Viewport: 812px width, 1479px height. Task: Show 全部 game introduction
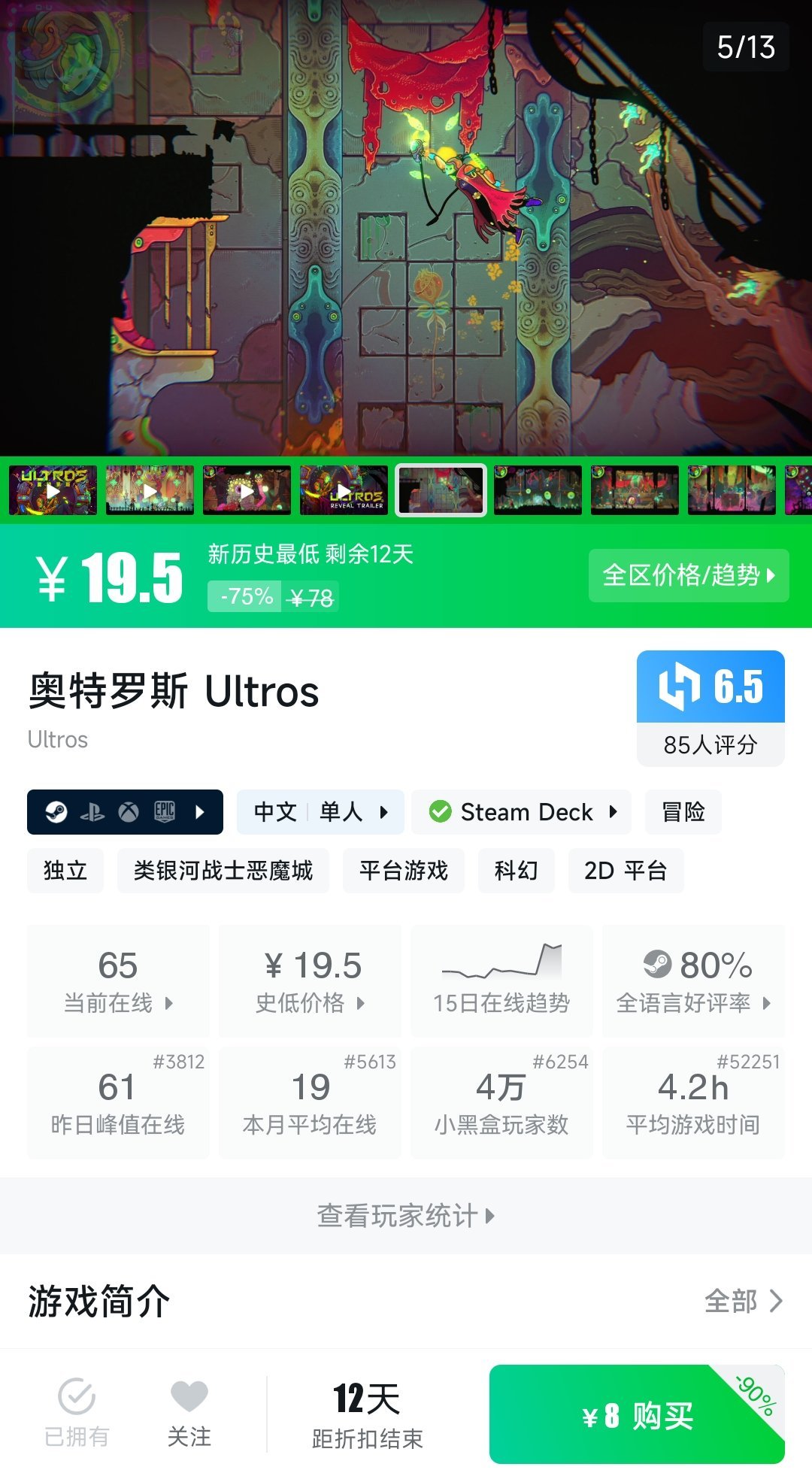pos(743,1301)
